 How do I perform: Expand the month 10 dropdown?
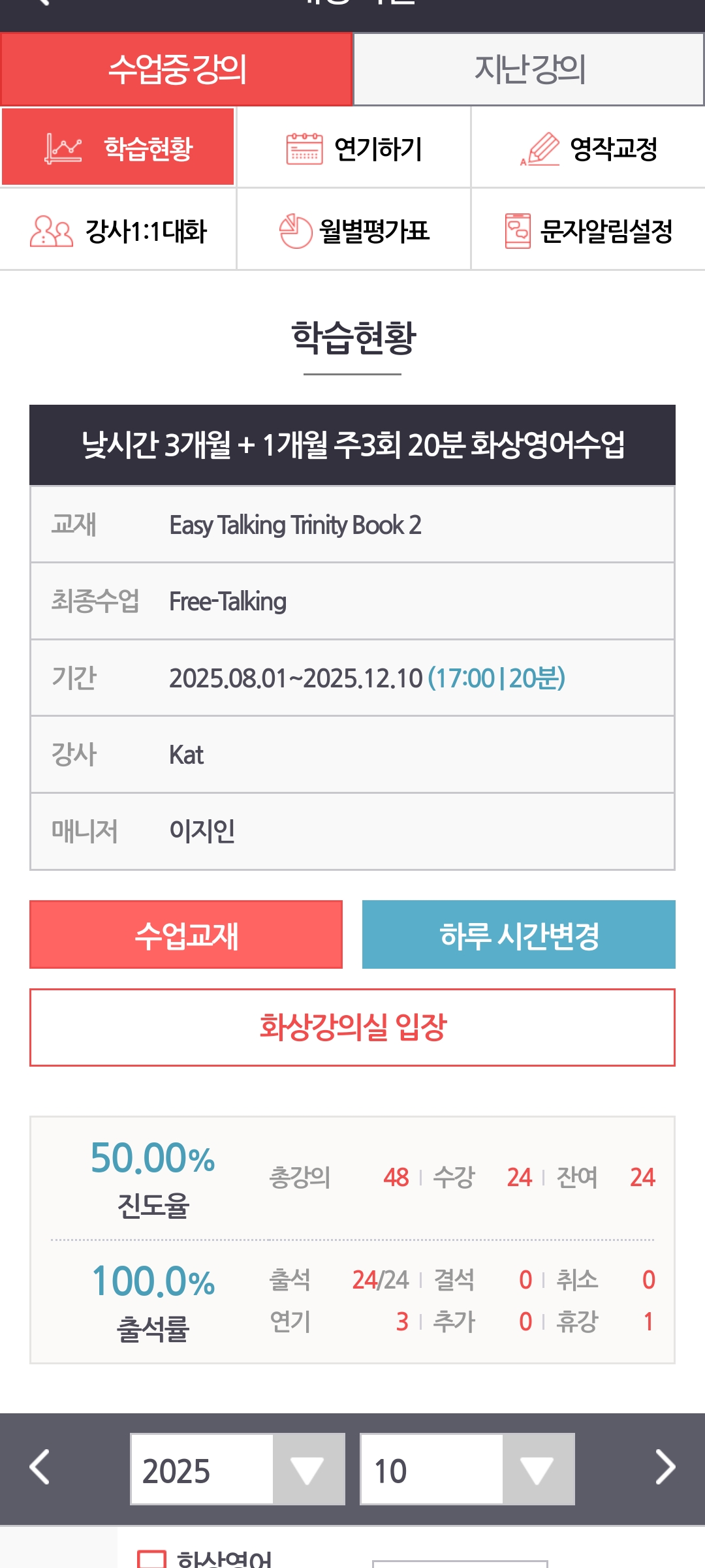point(467,1469)
